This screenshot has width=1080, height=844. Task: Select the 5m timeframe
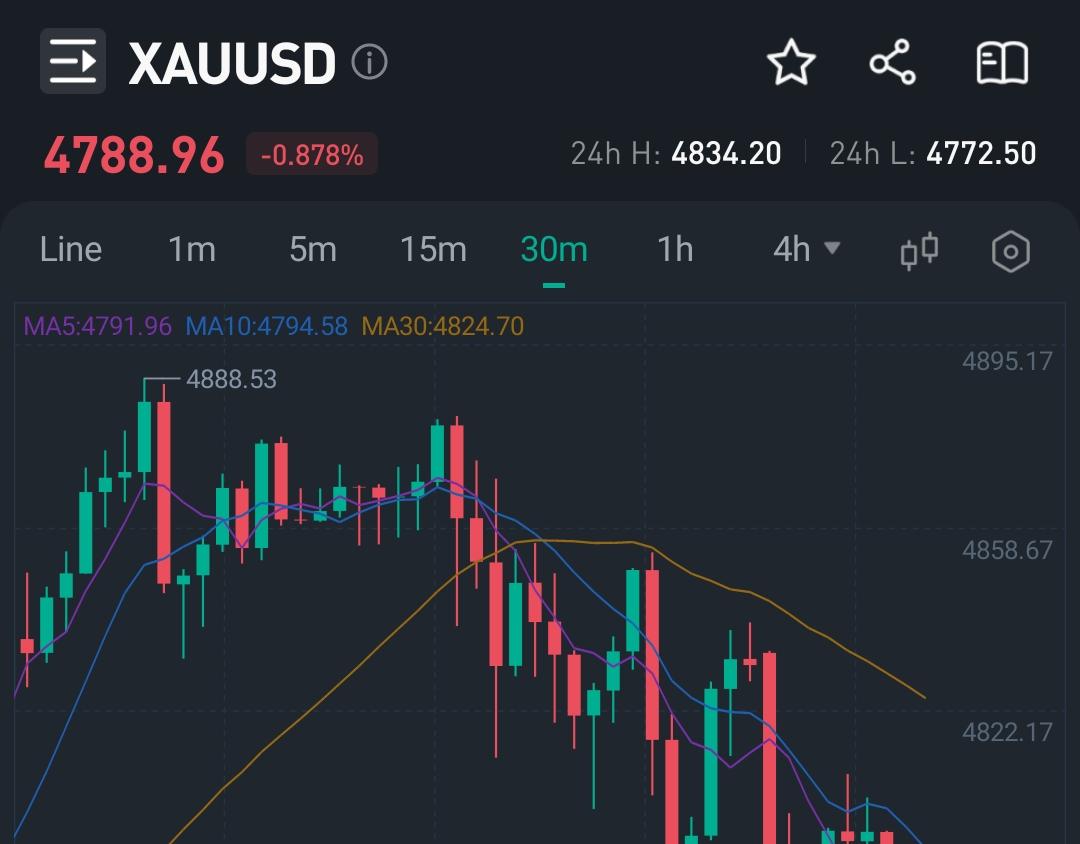coord(313,249)
